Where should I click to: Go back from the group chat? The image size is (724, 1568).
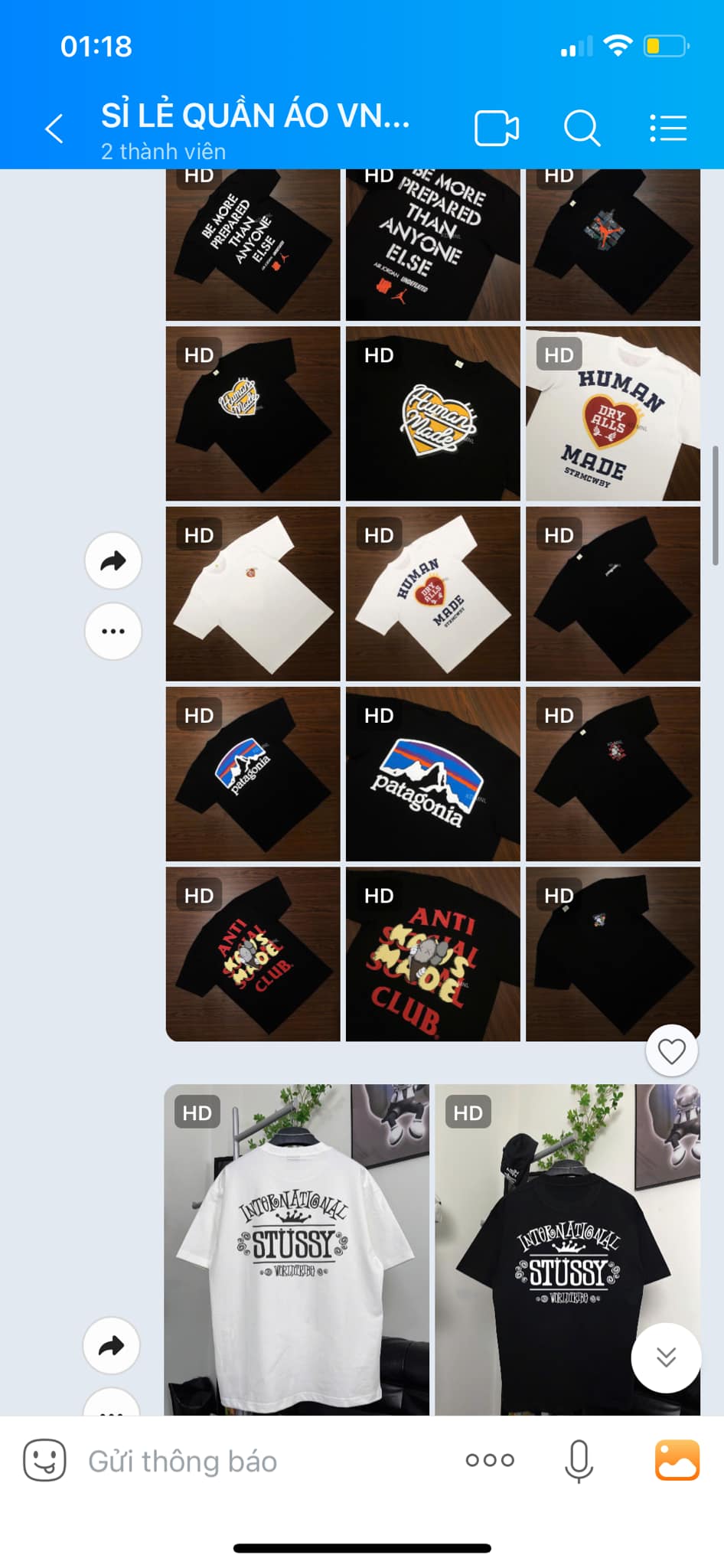coord(54,129)
